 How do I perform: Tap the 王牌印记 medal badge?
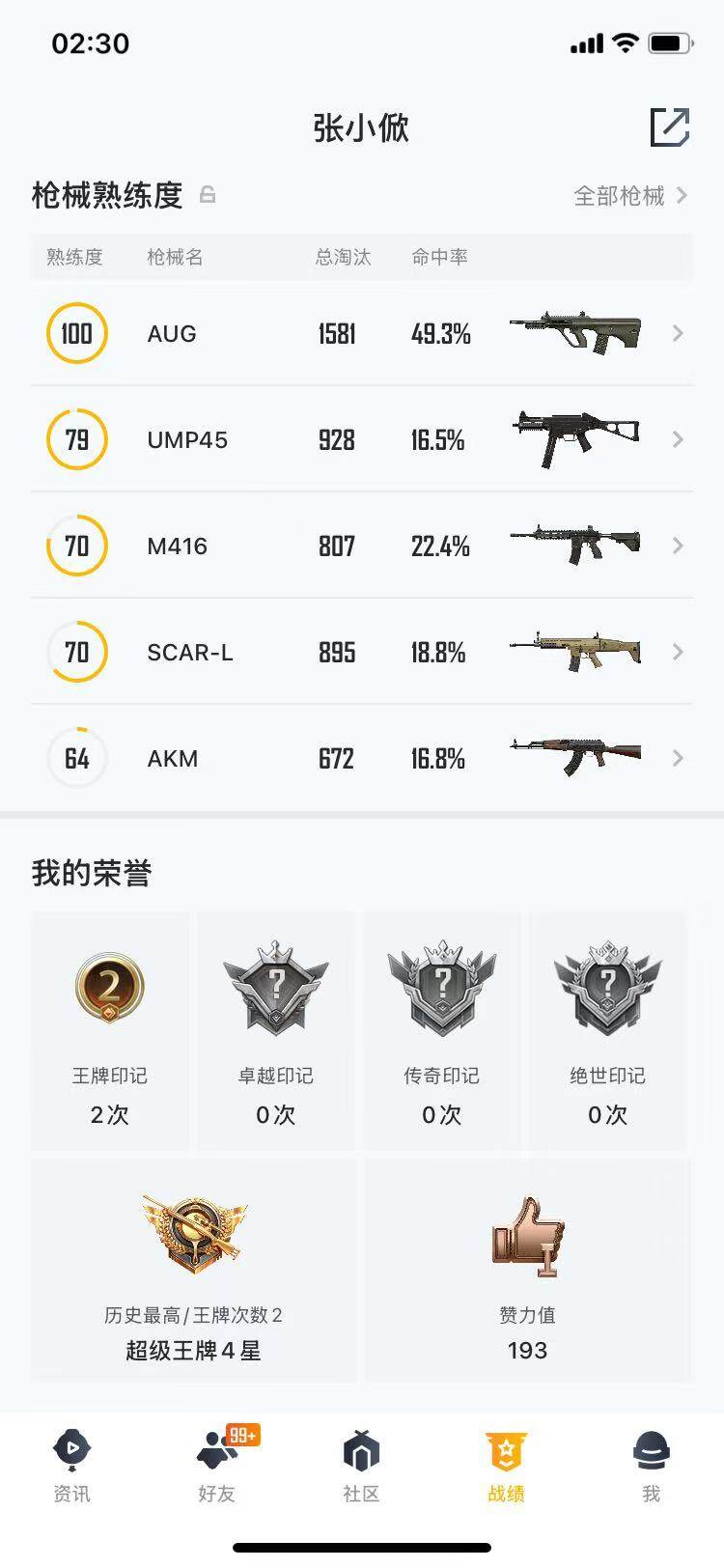(110, 987)
